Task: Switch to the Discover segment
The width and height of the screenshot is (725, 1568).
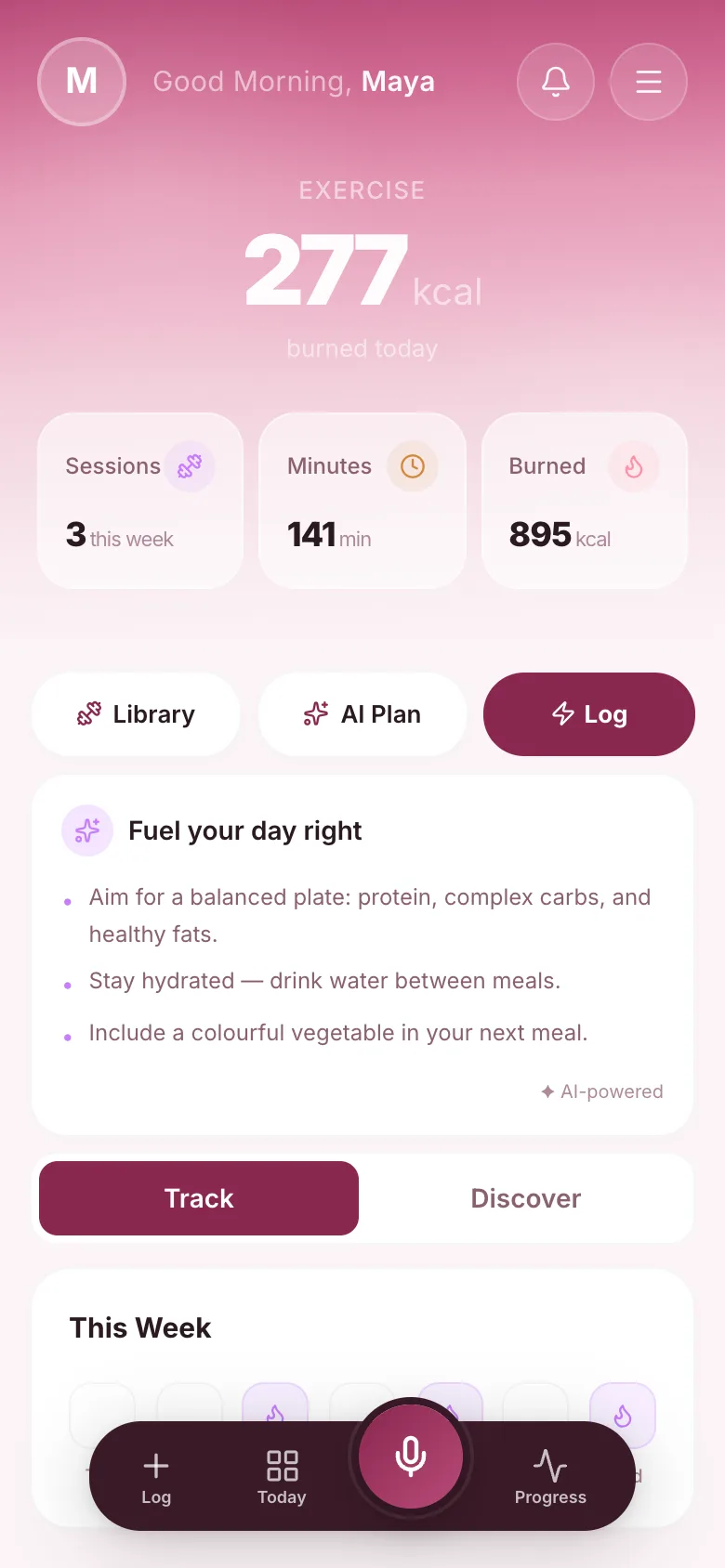Action: pyautogui.click(x=526, y=1198)
